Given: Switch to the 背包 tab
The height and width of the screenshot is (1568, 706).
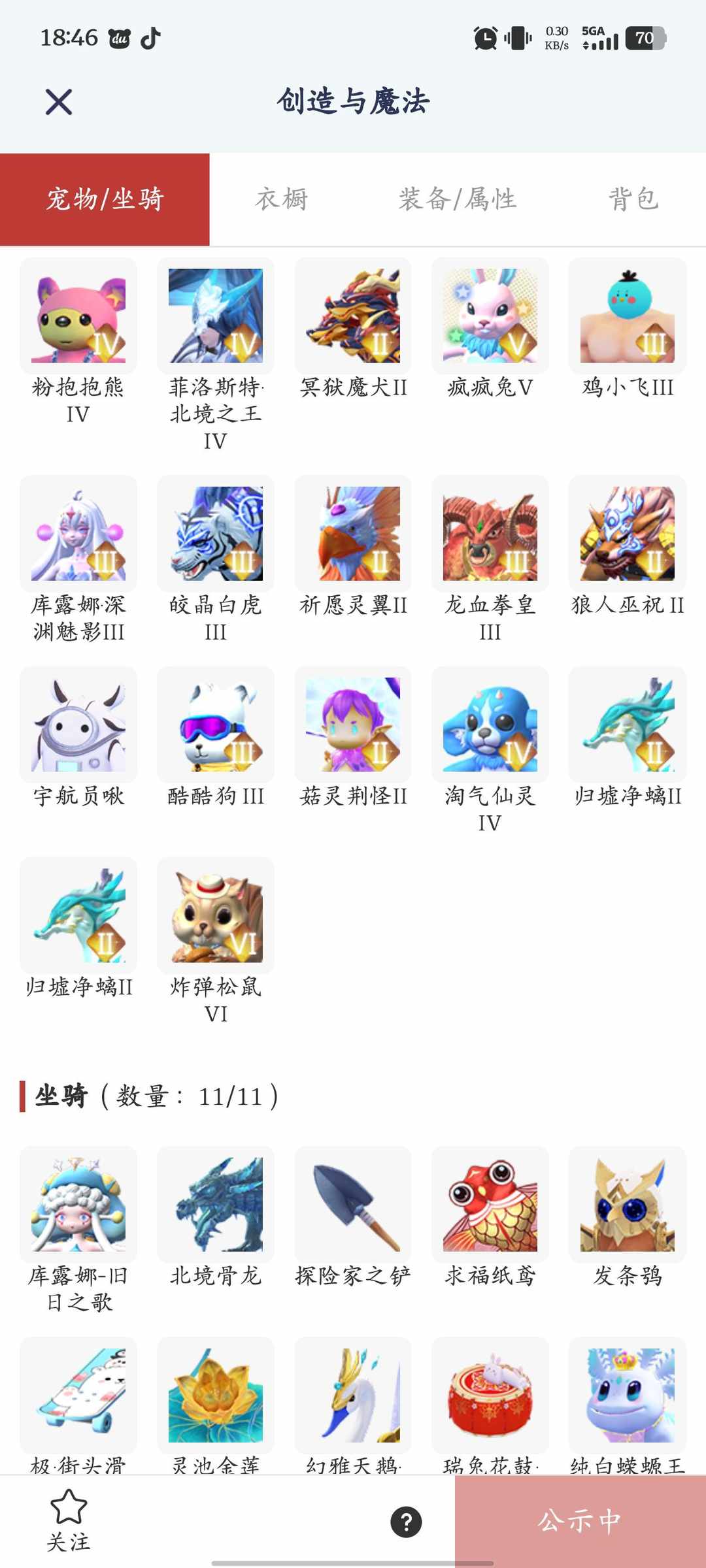Looking at the screenshot, I should click(633, 198).
